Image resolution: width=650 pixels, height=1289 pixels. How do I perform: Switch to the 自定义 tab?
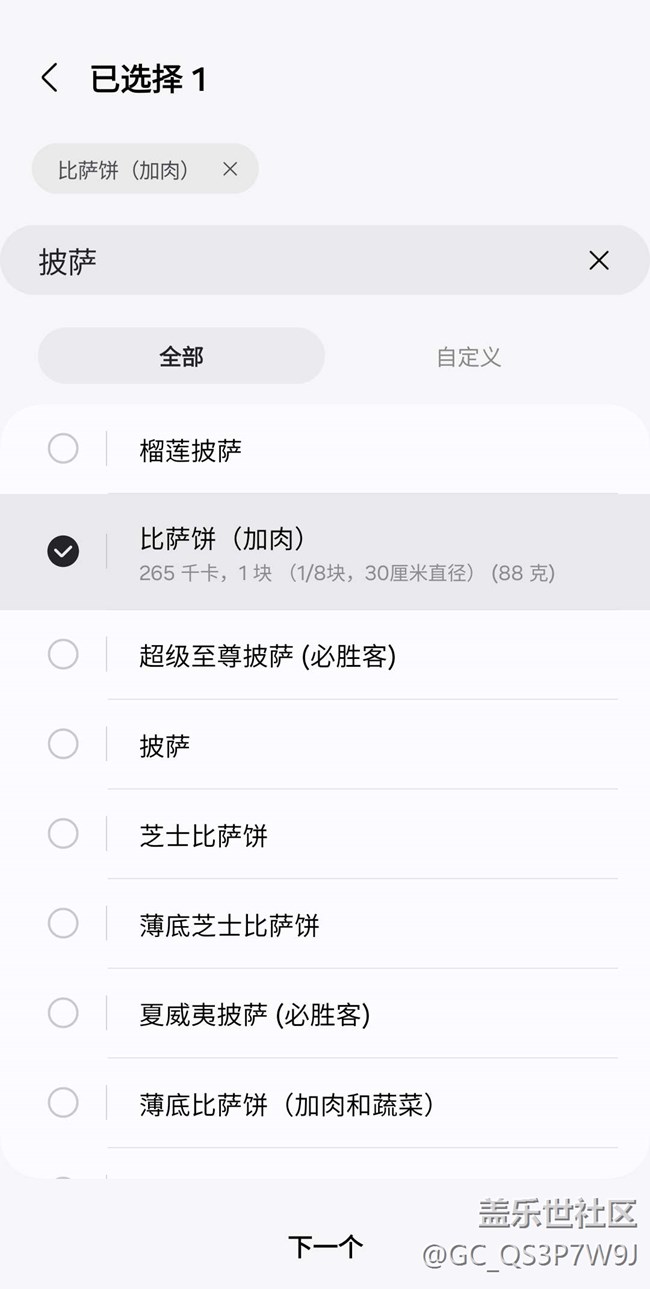pos(468,356)
